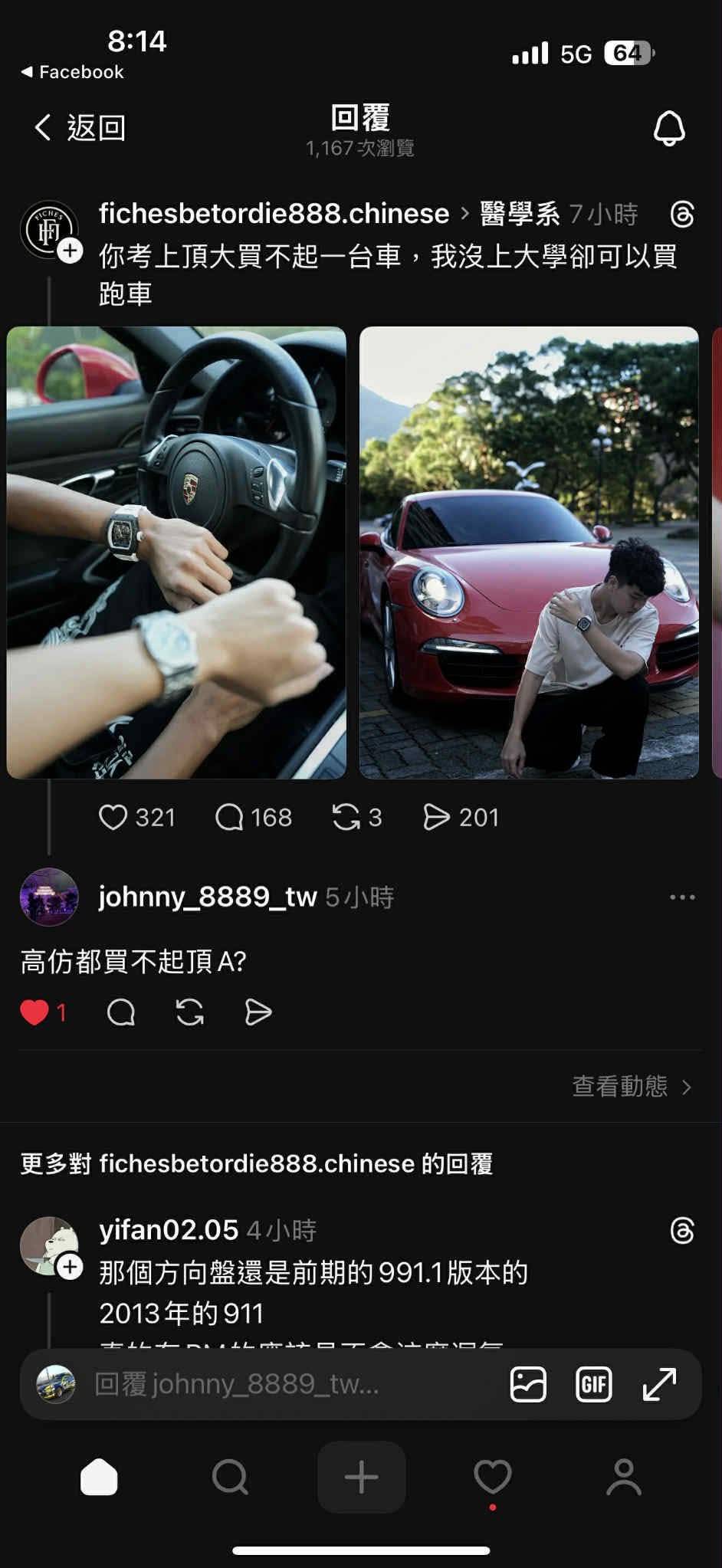Share the post with 201 shares
Image resolution: width=722 pixels, height=1568 pixels.
pos(436,817)
